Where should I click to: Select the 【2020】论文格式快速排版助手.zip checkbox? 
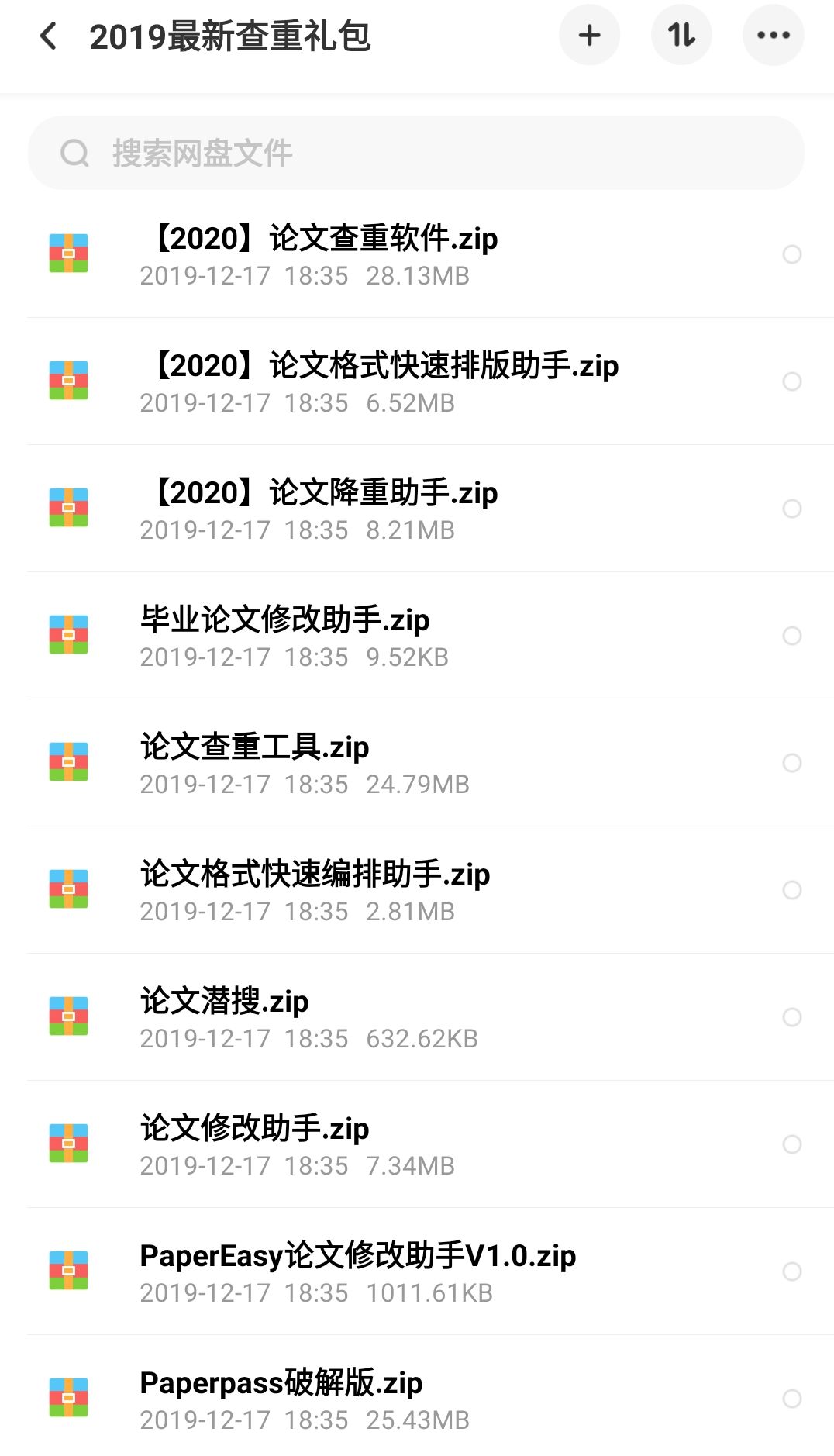tap(791, 381)
